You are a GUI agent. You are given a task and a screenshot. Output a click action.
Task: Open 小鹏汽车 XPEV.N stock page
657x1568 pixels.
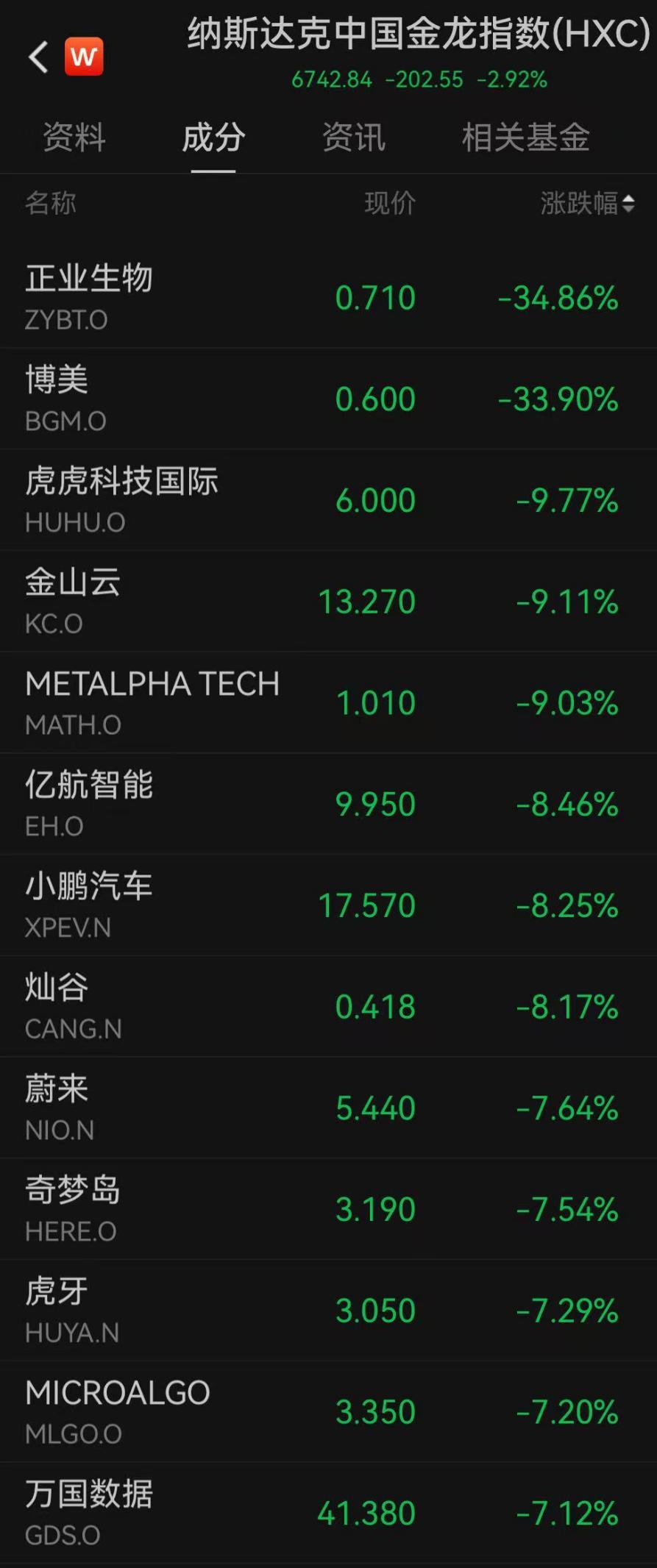click(x=328, y=904)
